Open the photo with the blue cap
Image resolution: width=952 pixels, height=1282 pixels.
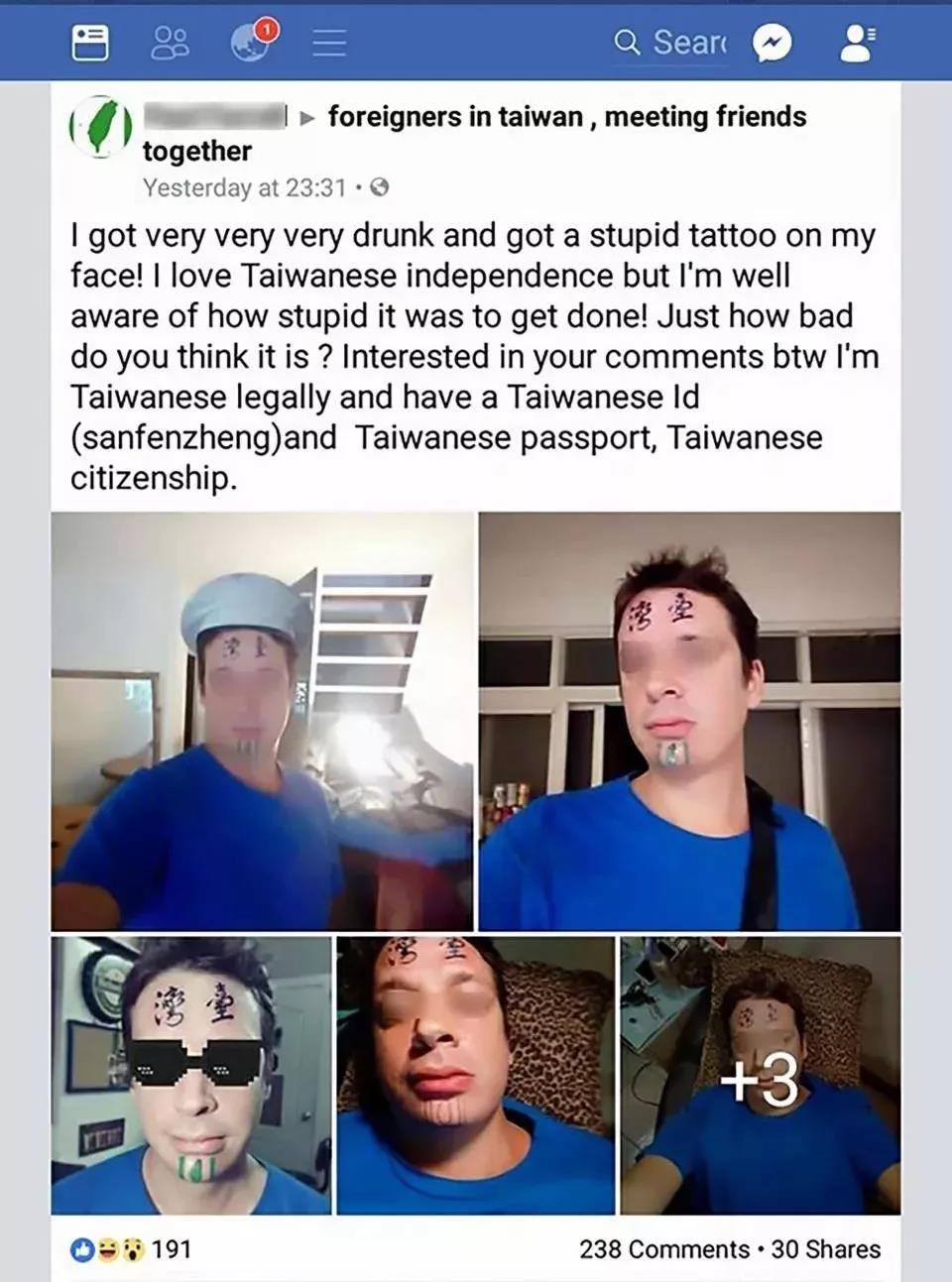[262, 721]
